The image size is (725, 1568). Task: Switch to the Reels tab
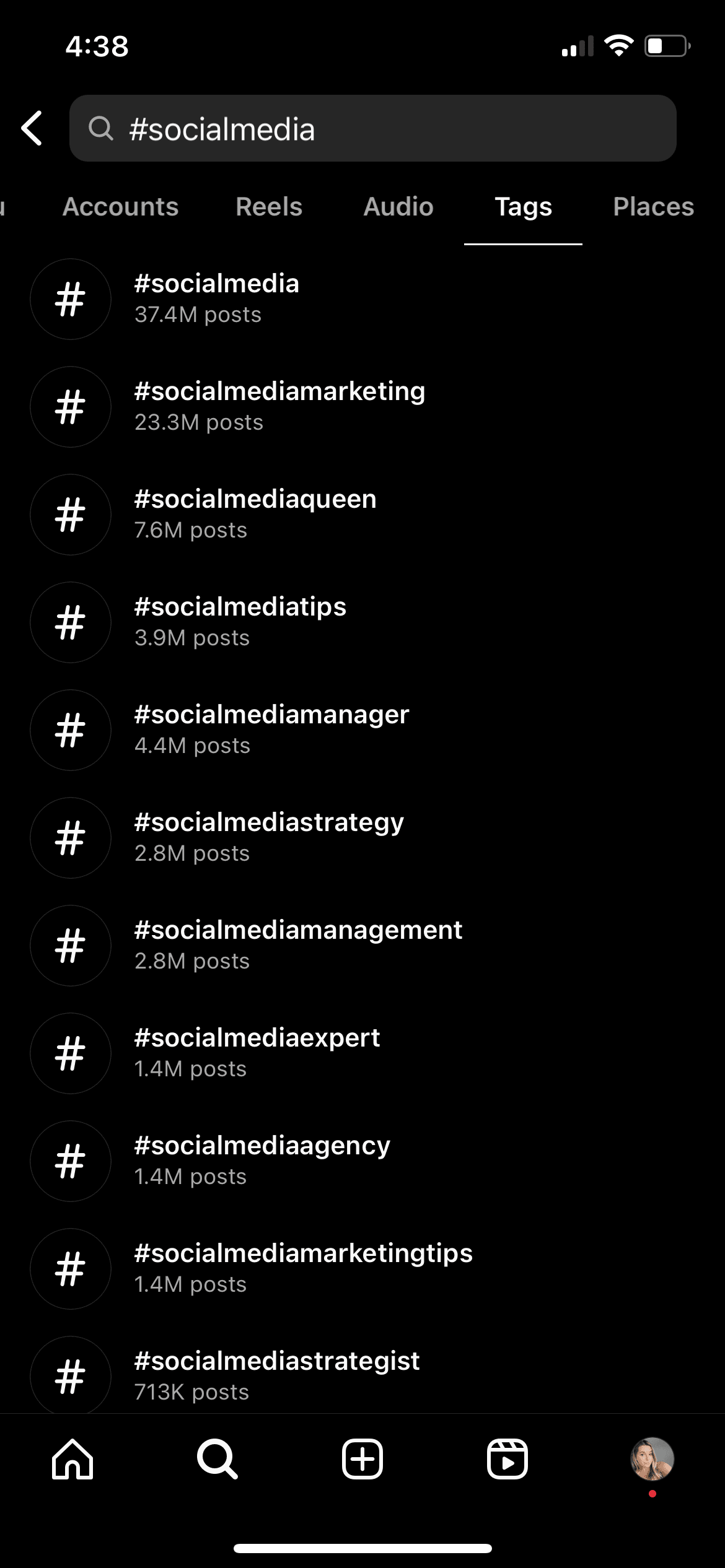(268, 207)
